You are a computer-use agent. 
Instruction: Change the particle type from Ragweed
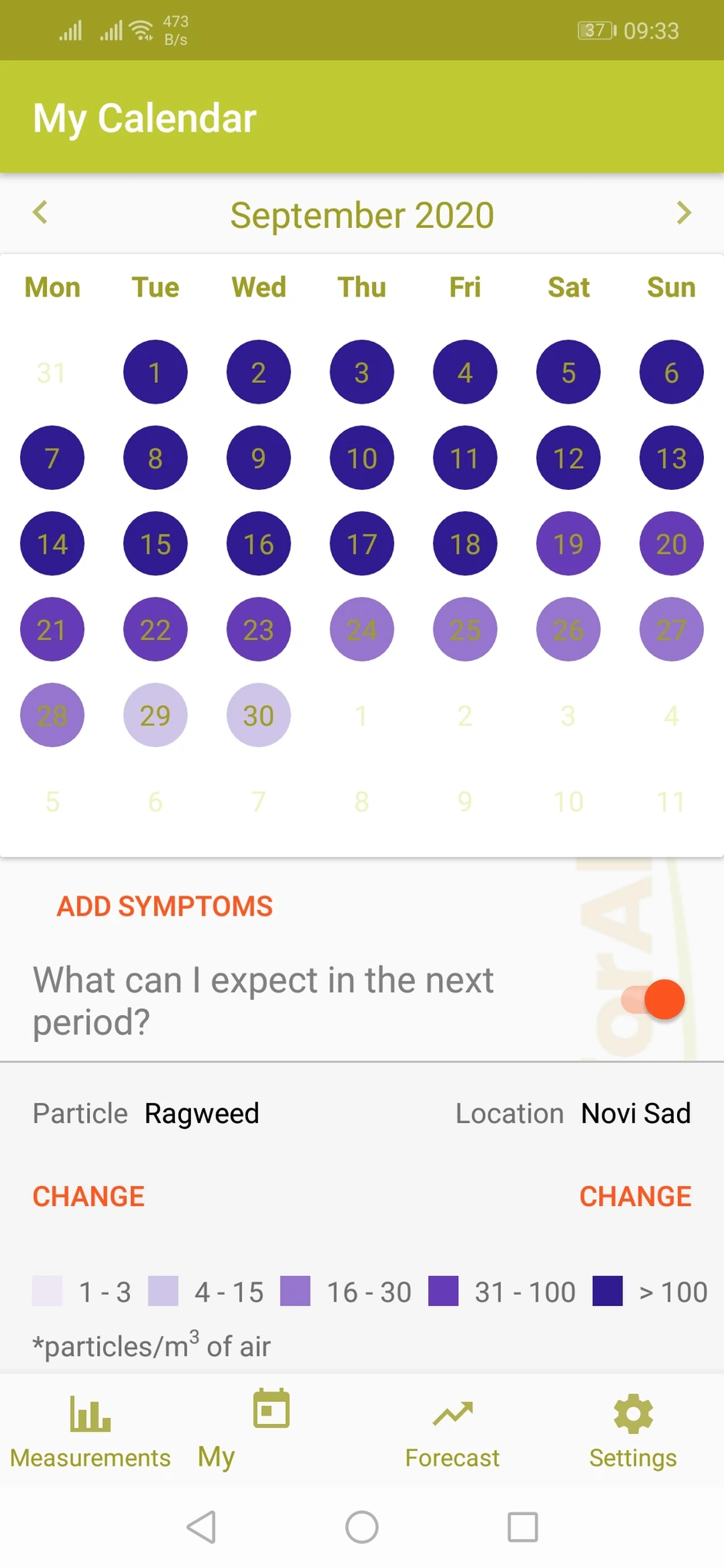89,1196
